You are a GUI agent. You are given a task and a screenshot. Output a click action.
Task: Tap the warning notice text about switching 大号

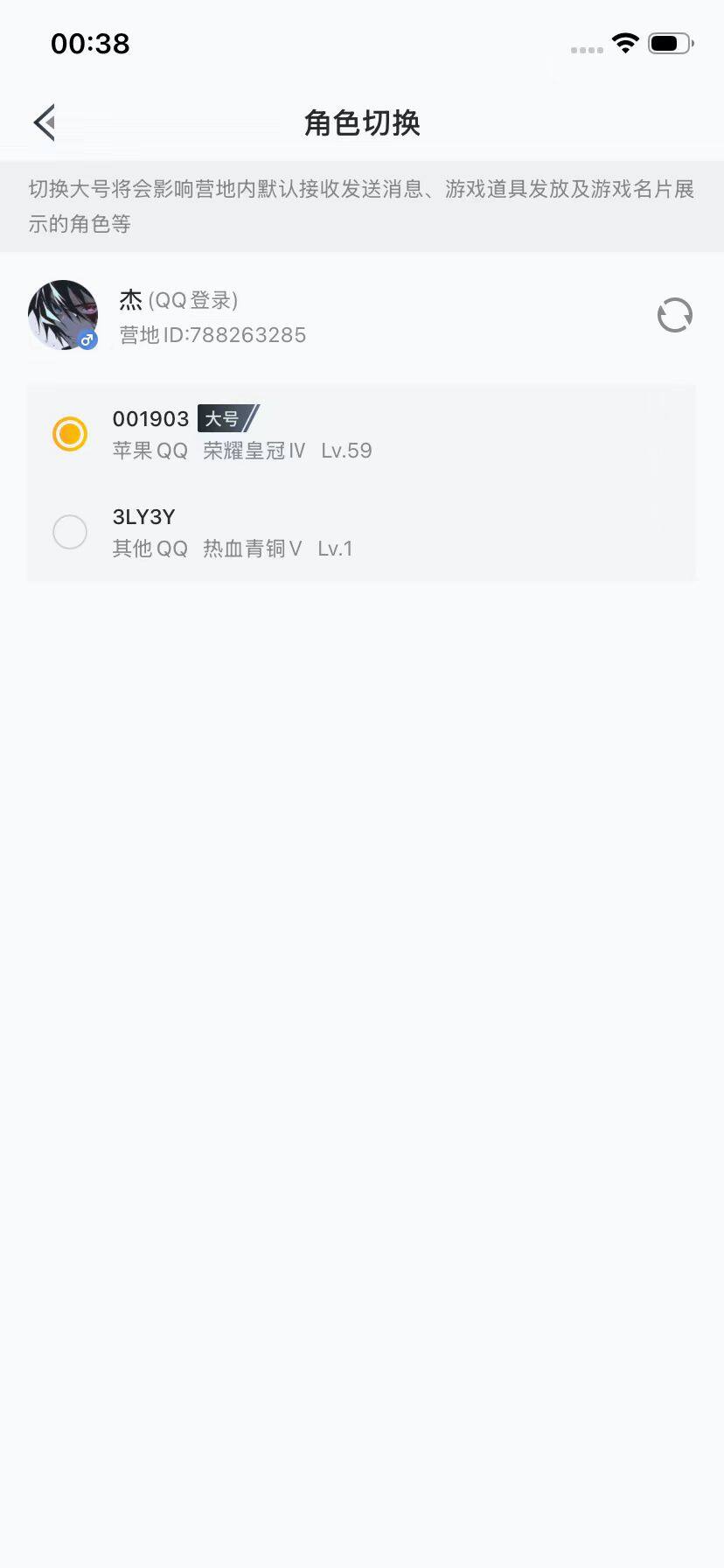pos(361,206)
